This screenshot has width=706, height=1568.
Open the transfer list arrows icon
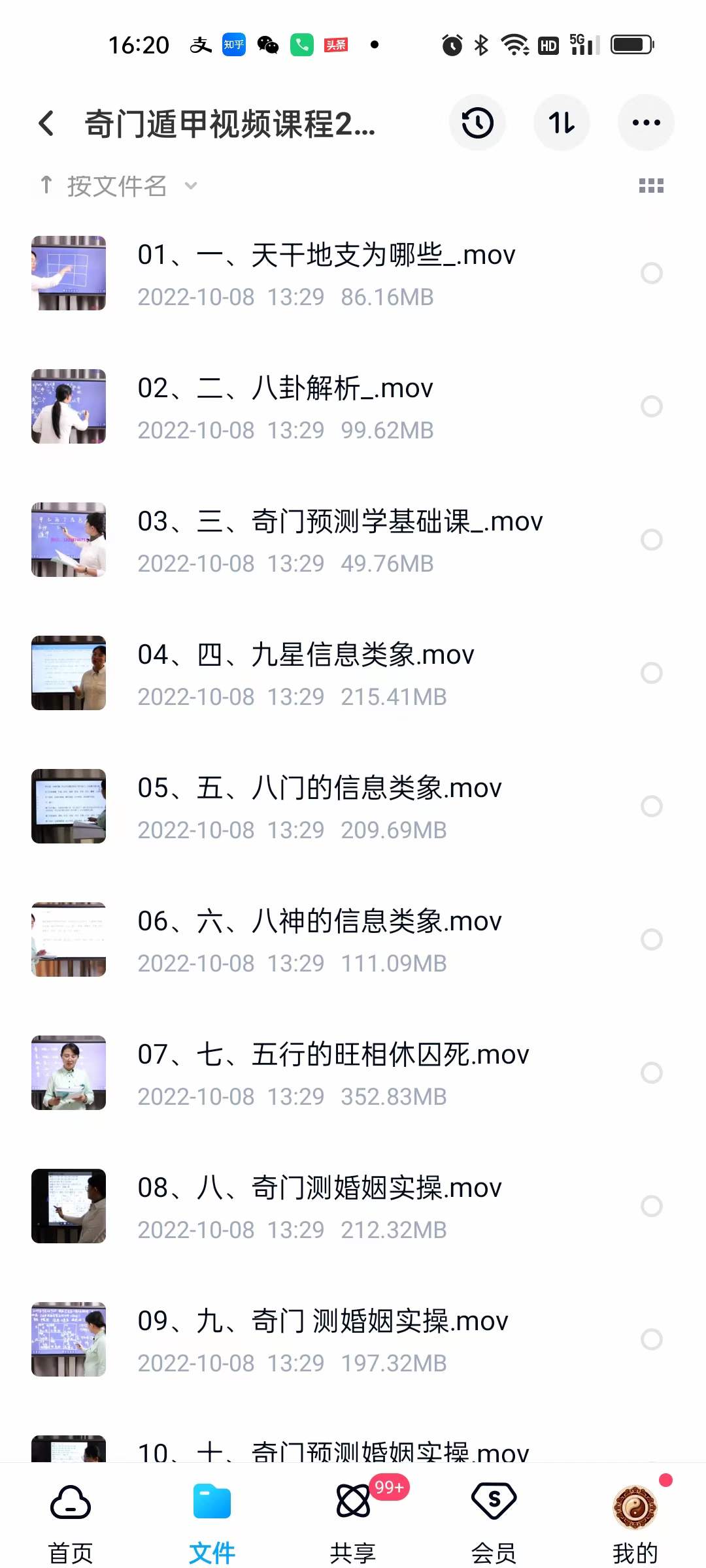pos(562,123)
